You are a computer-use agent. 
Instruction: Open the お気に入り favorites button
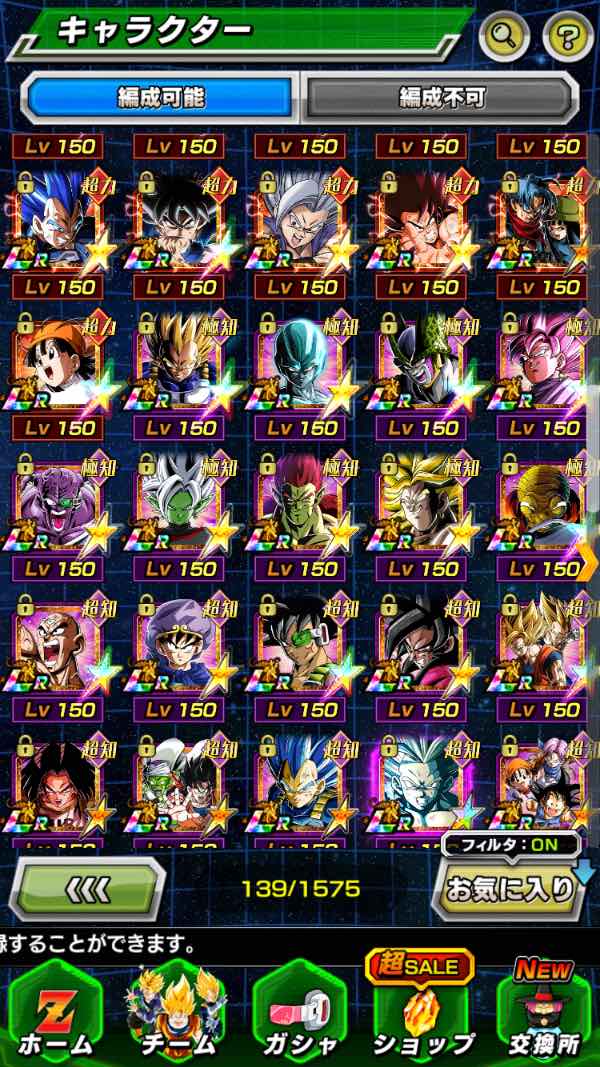[x=508, y=888]
